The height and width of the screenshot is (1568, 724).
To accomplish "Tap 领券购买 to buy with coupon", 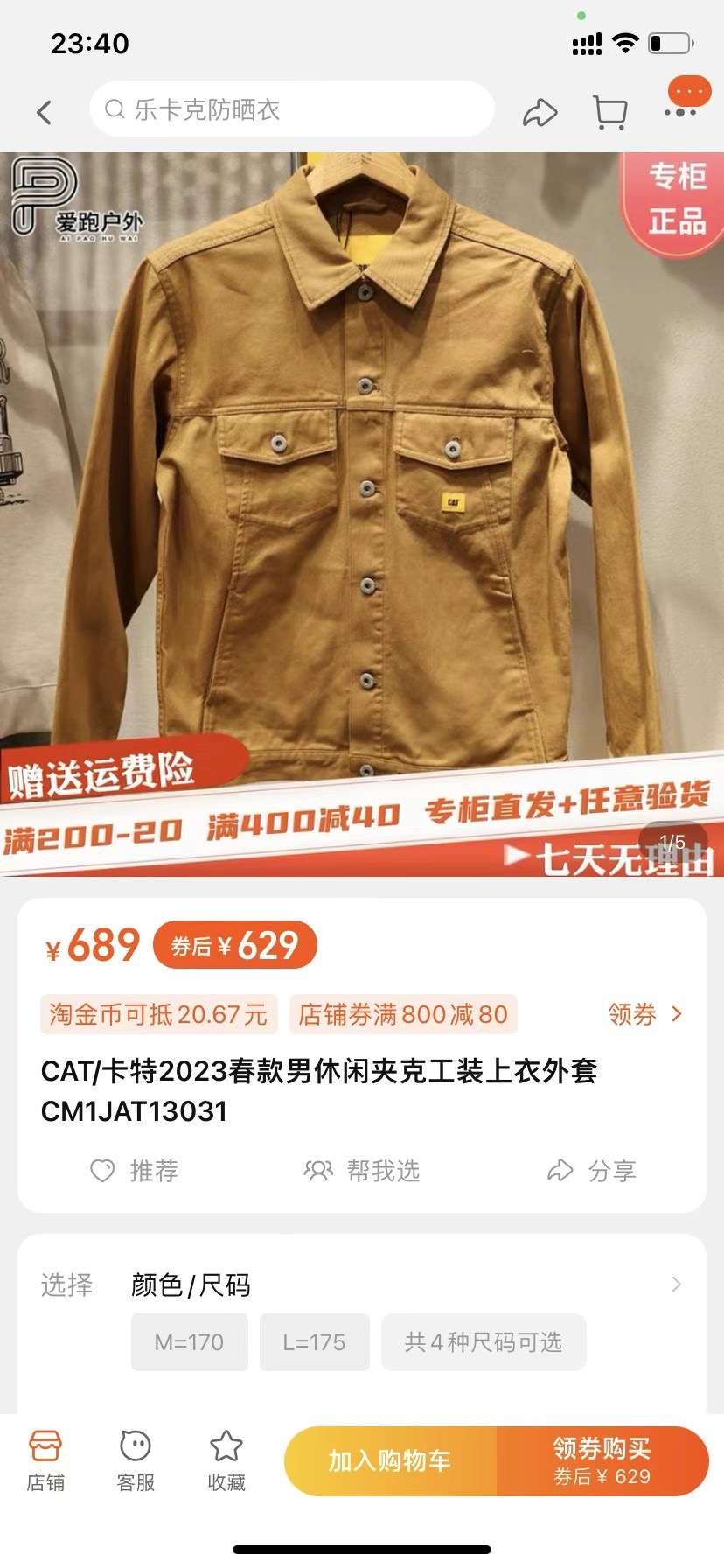I will click(602, 1461).
